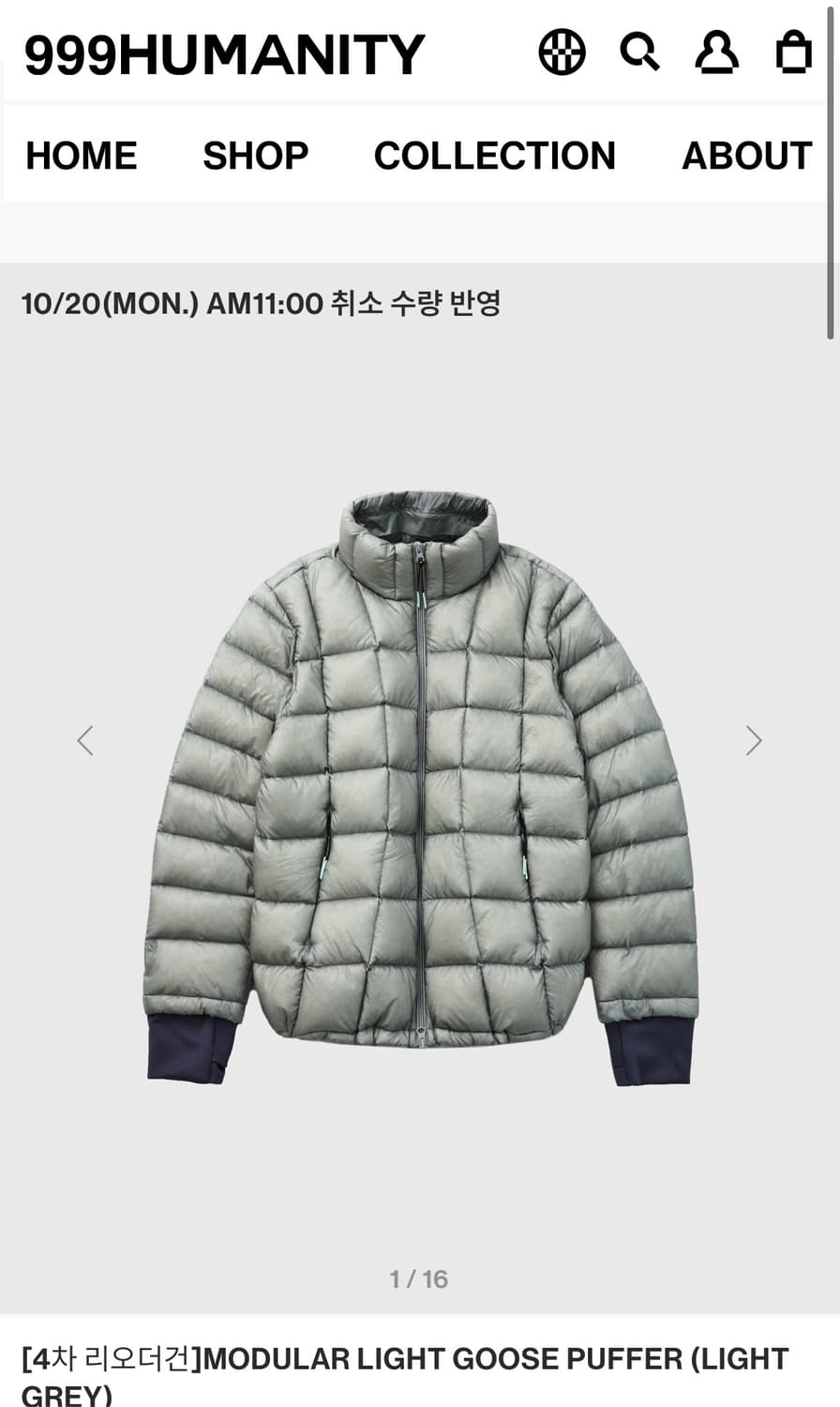The width and height of the screenshot is (840, 1407).
Task: Open the shopping cart bag icon
Action: (x=792, y=53)
